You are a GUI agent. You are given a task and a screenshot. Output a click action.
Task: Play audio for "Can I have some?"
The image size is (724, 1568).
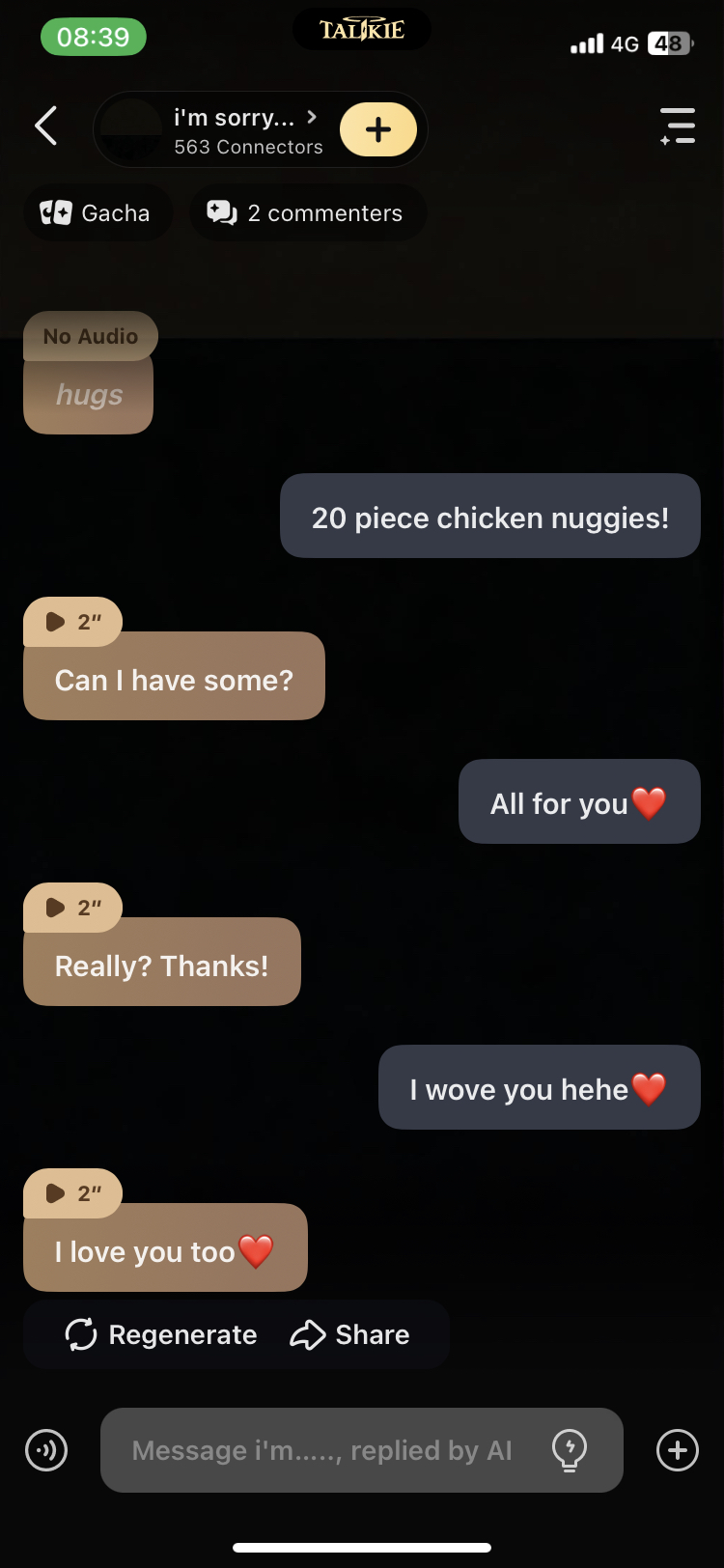click(72, 622)
